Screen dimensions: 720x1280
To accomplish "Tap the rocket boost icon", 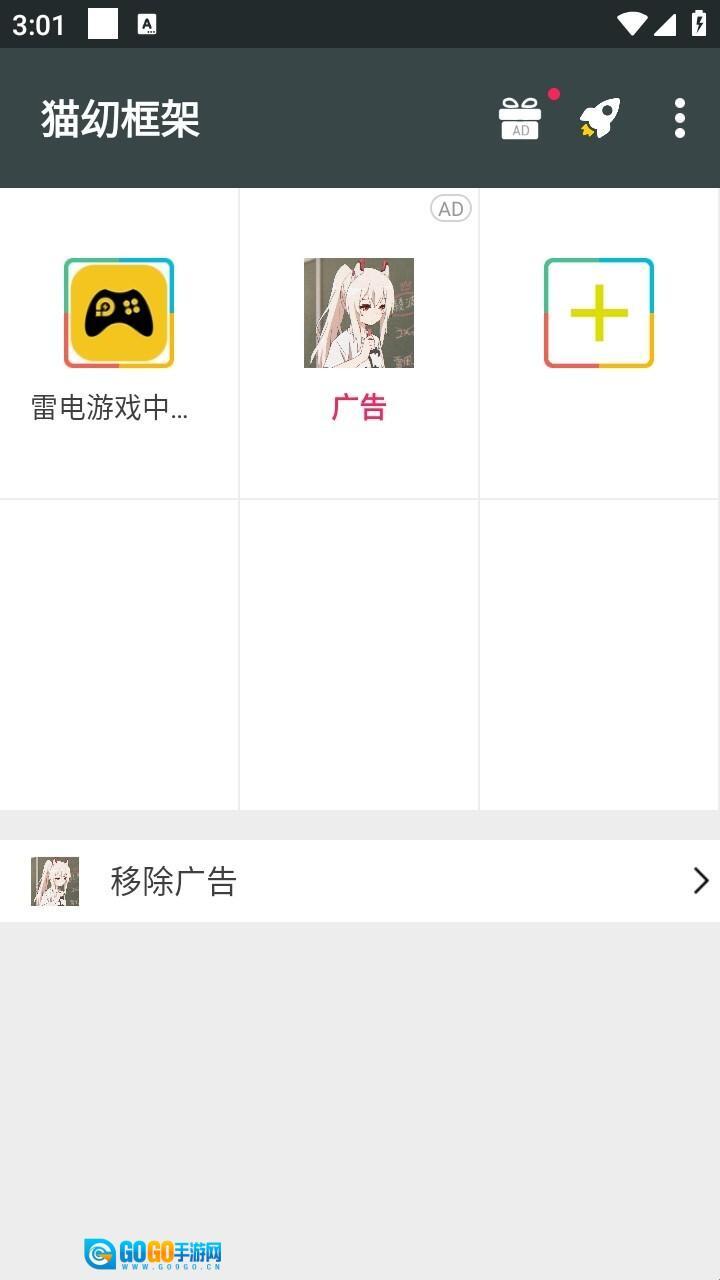I will pyautogui.click(x=600, y=118).
